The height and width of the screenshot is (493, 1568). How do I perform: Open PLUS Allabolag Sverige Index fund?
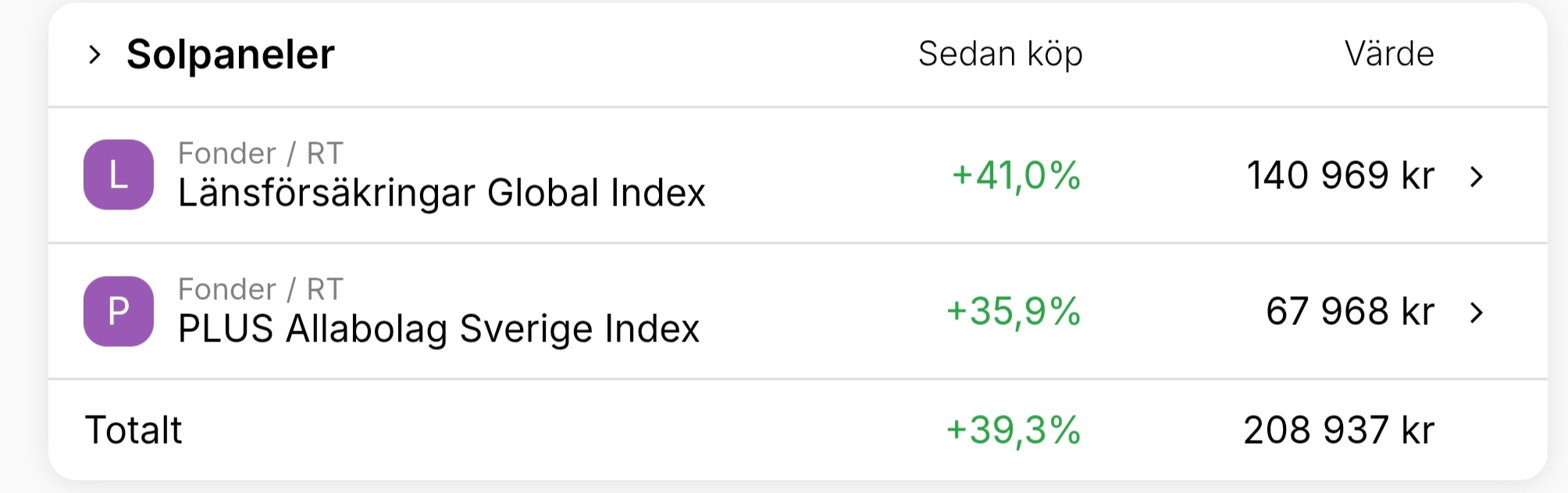1475,313
